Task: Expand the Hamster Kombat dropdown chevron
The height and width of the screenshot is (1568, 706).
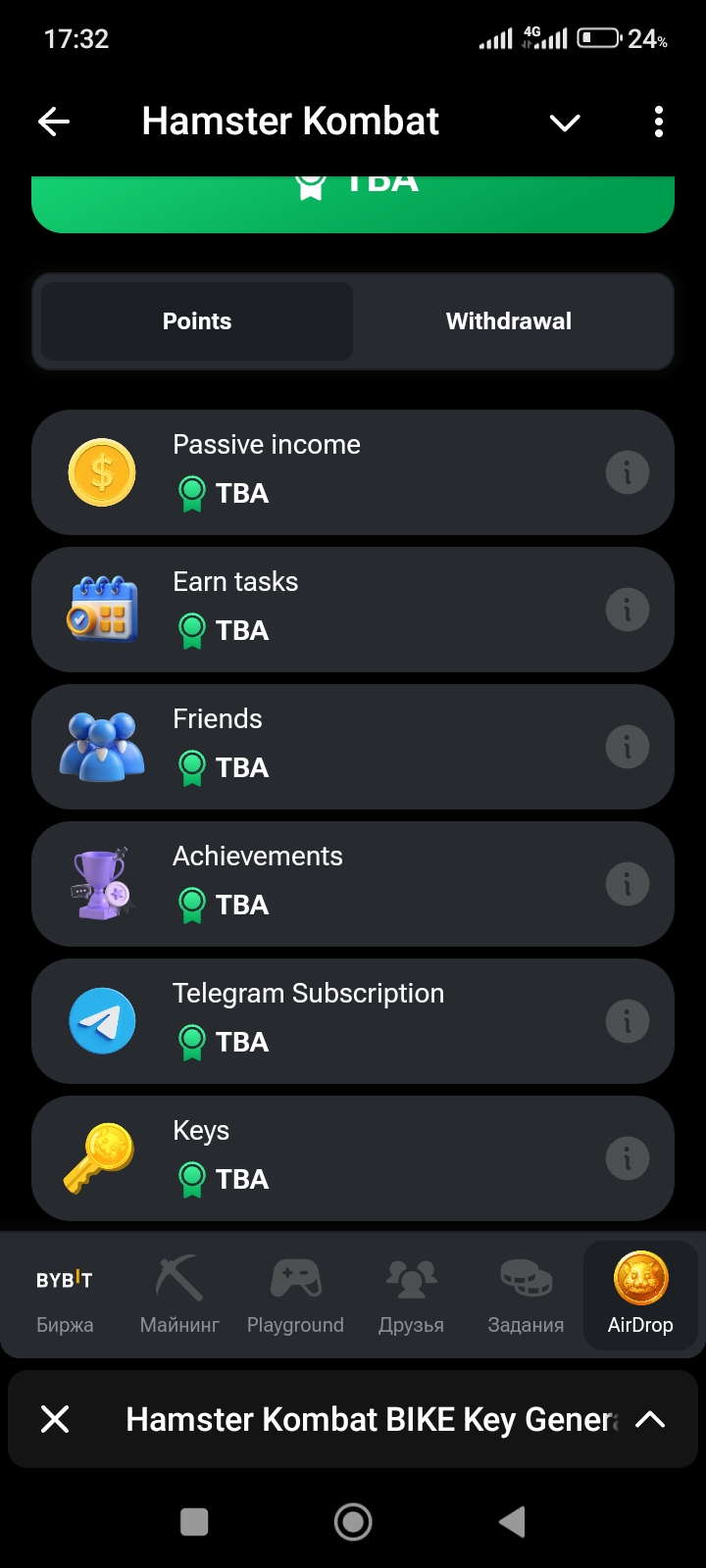Action: [565, 122]
